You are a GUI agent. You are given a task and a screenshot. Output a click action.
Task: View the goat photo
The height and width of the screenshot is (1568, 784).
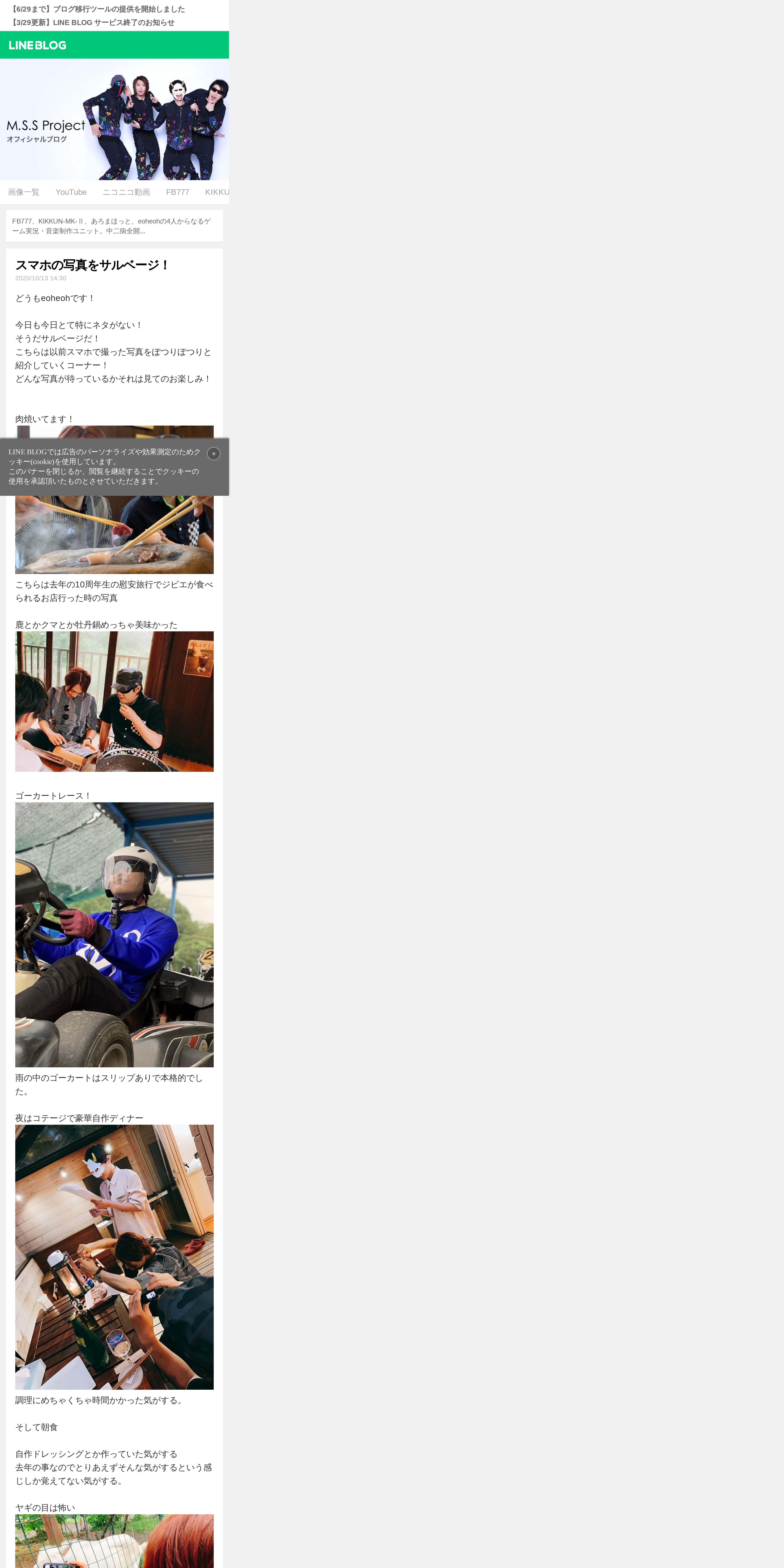[114, 1541]
